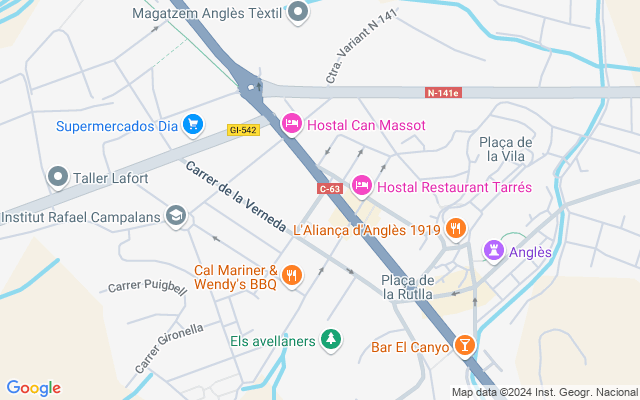Viewport: 640px width, 400px height.
Task: Open the Supermercados Dia shopping pin
Action: 193,125
